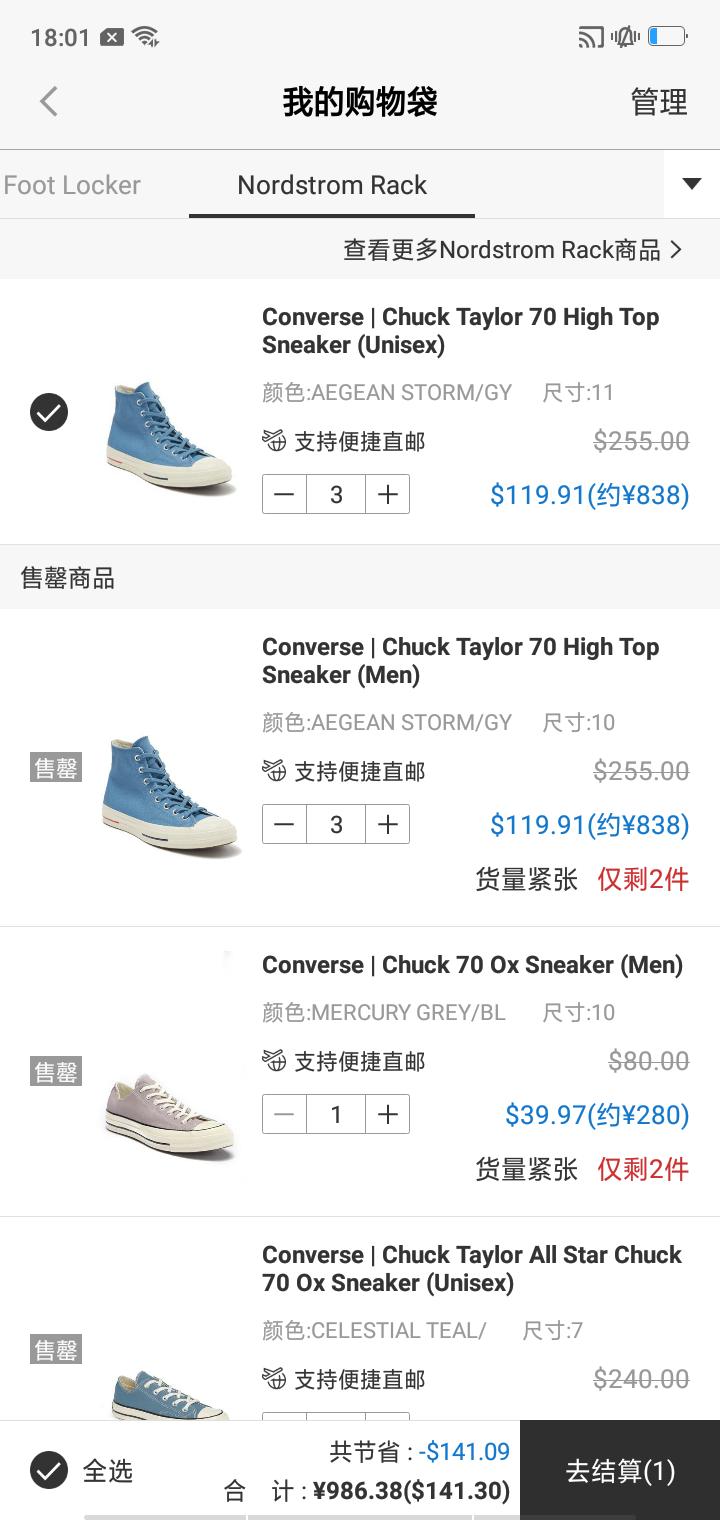
Task: Tap the 管理 manage button
Action: click(657, 101)
